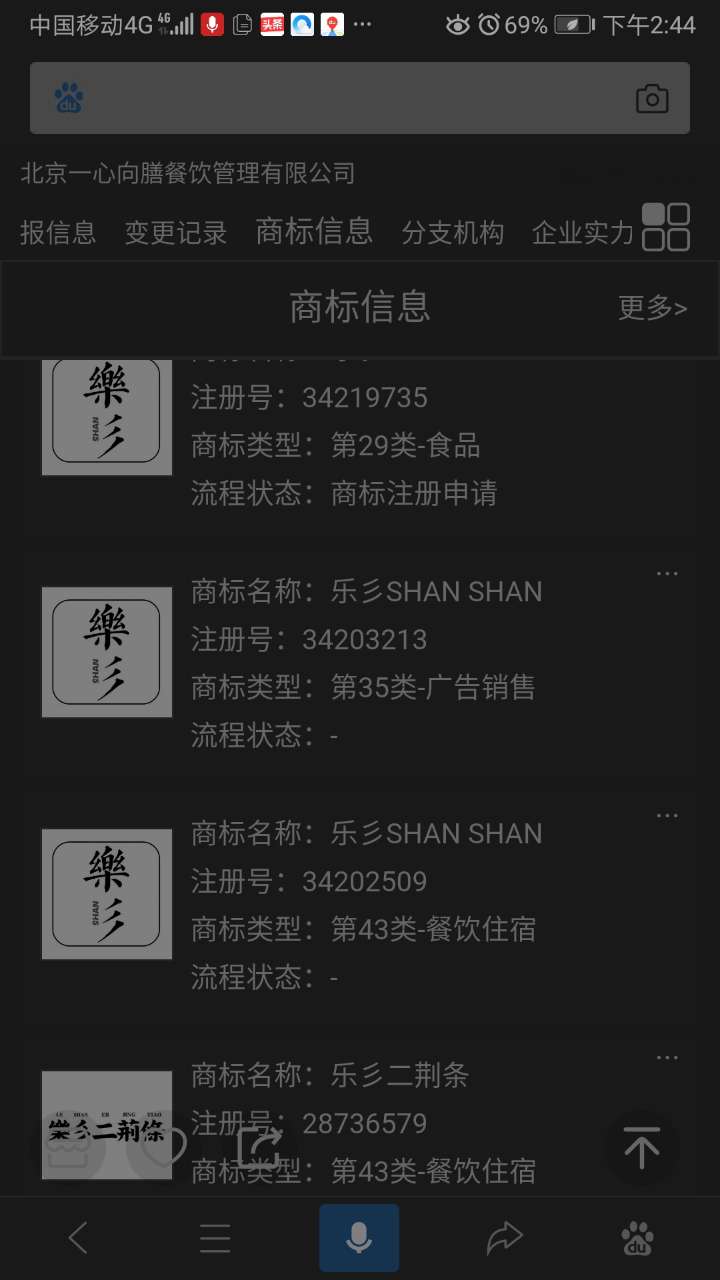Switch to the 变更记录 tab
Viewport: 720px width, 1280px height.
coord(176,233)
